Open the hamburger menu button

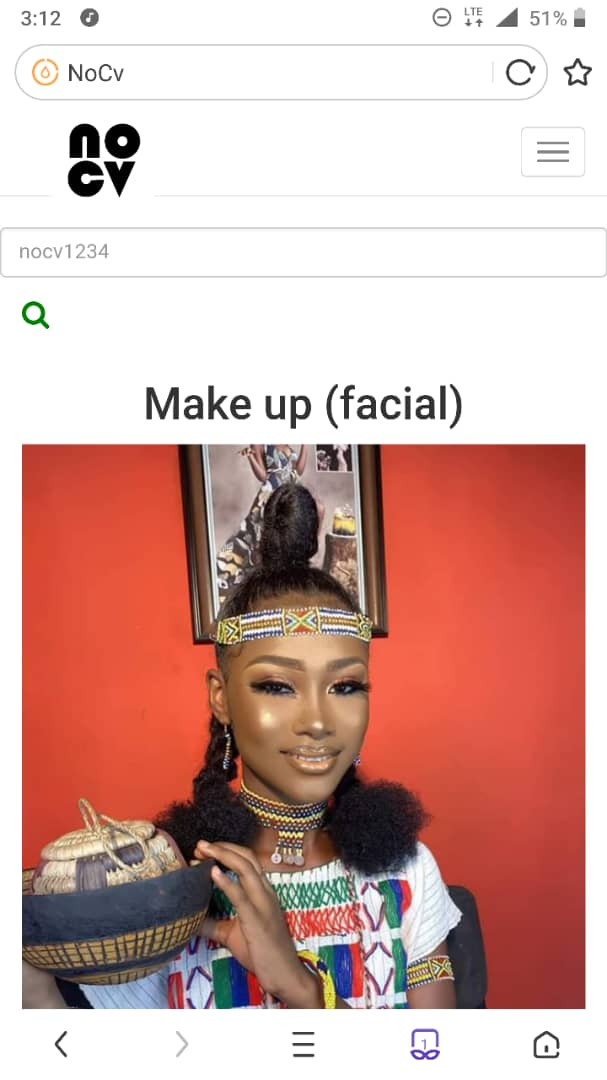tap(553, 152)
